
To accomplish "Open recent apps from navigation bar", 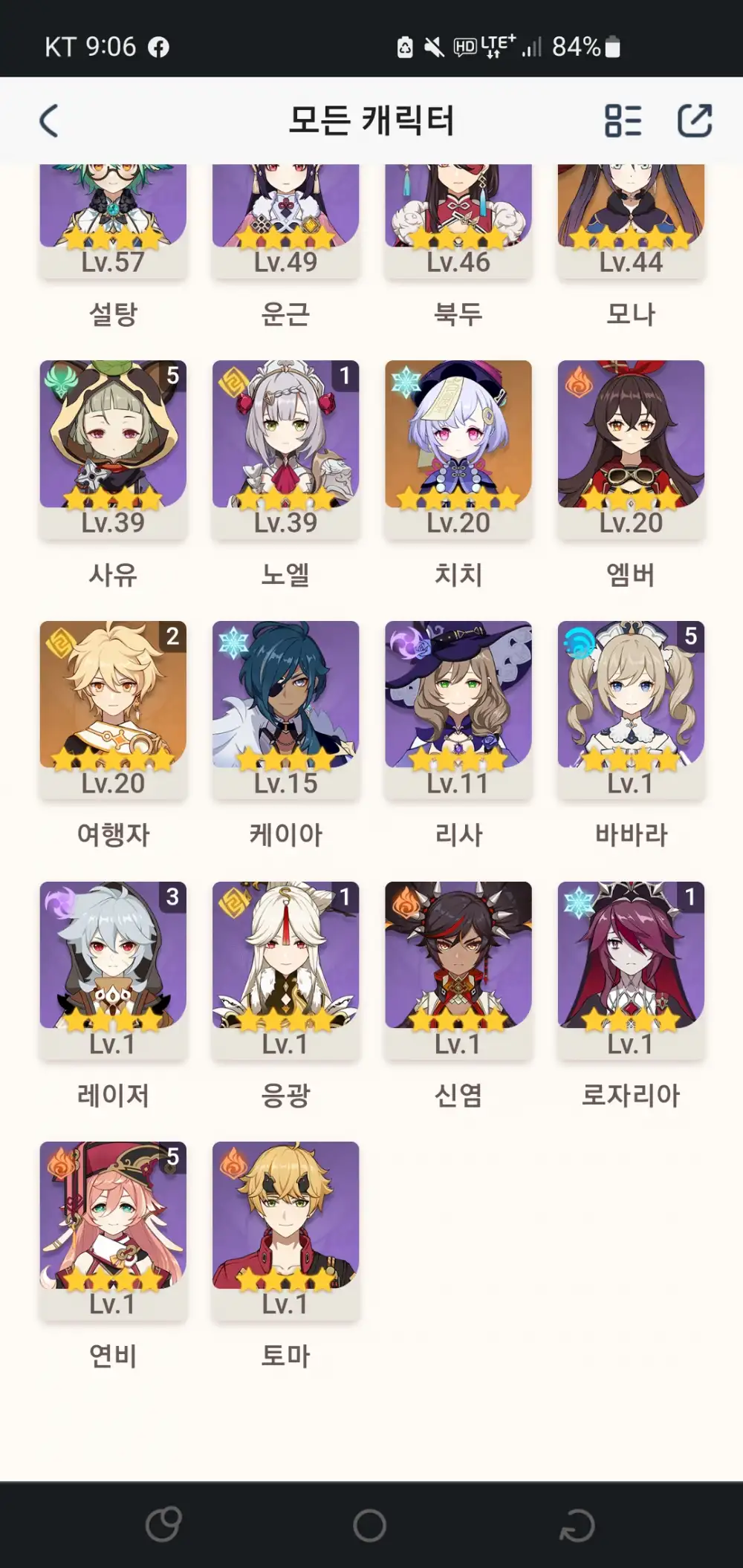I will 163,1526.
